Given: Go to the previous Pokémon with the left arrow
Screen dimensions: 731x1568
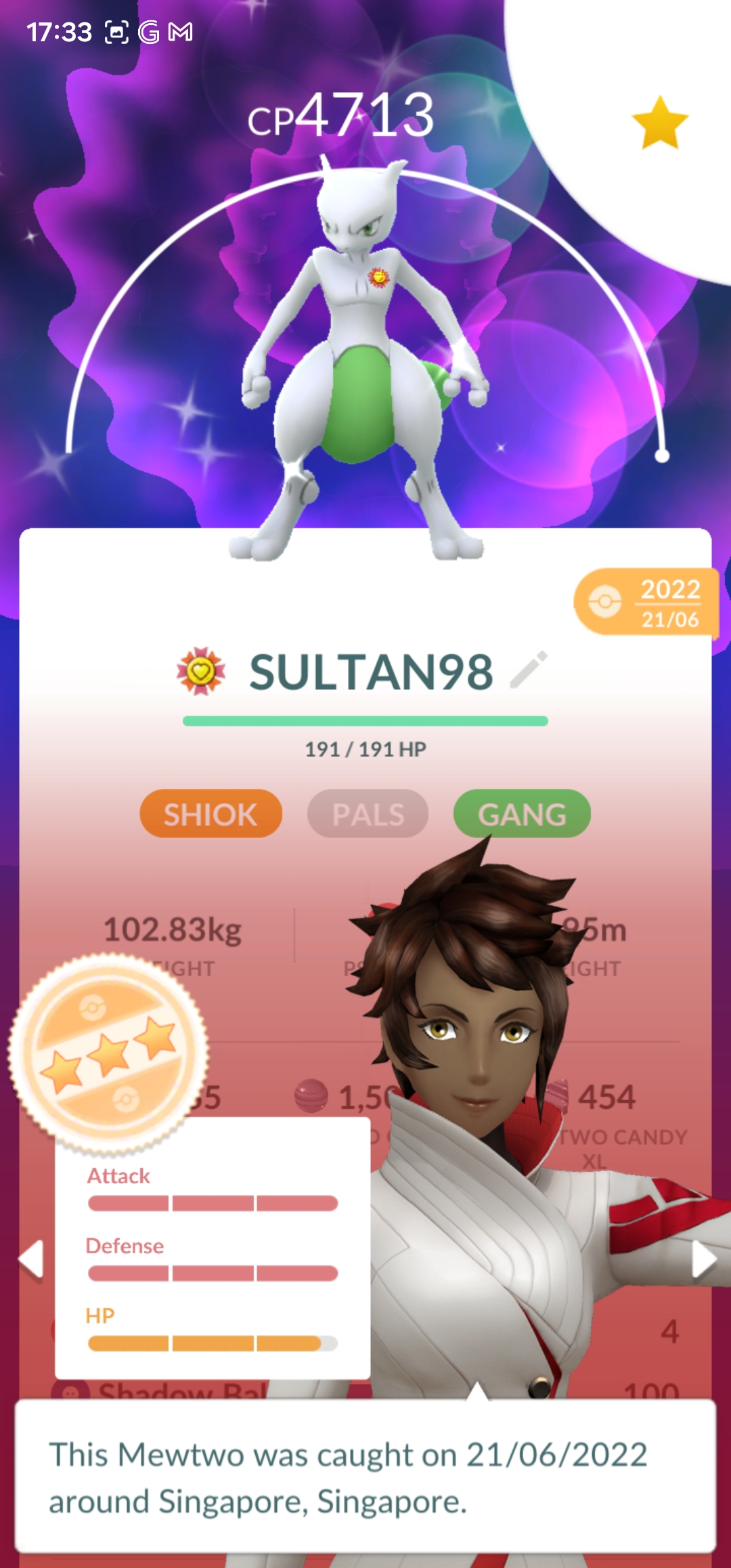Looking at the screenshot, I should click(31, 1259).
